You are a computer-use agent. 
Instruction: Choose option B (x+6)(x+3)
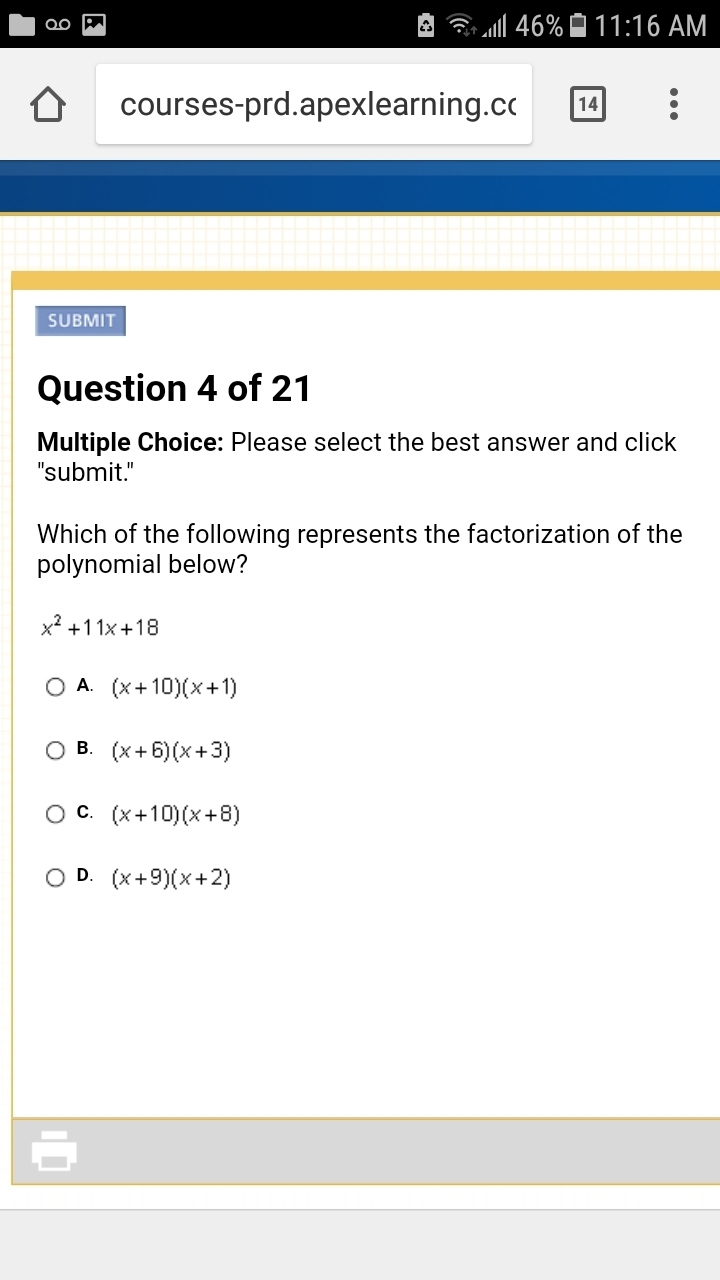[x=55, y=750]
